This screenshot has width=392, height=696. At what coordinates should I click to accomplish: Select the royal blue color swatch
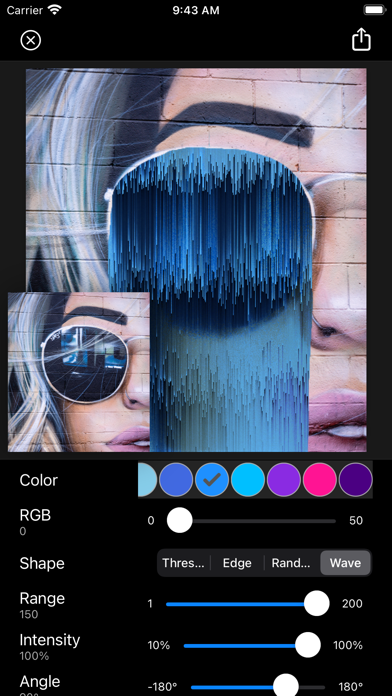coord(176,480)
